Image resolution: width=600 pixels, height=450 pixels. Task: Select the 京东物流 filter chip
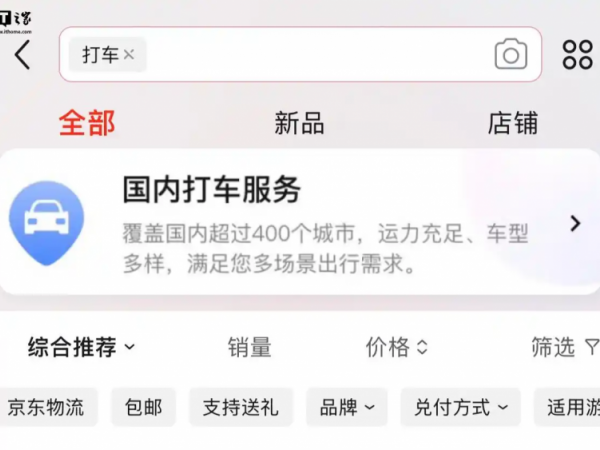46,407
